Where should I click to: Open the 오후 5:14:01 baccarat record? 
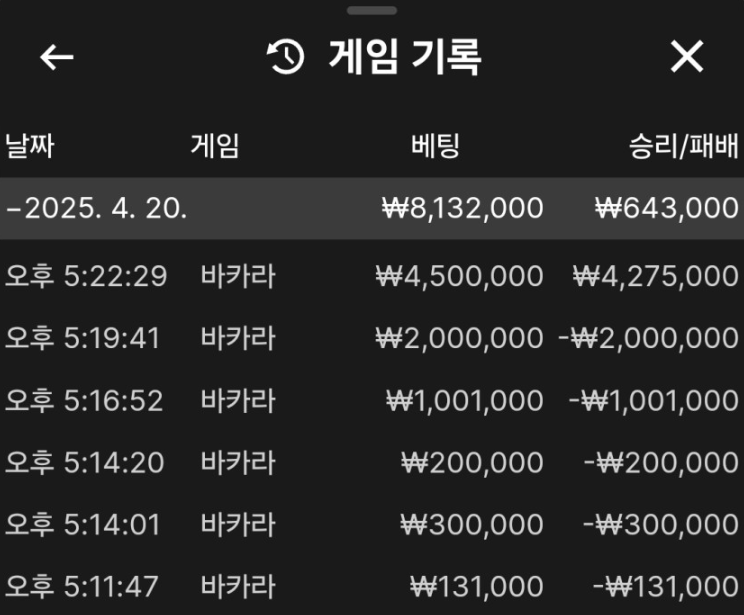tap(371, 525)
